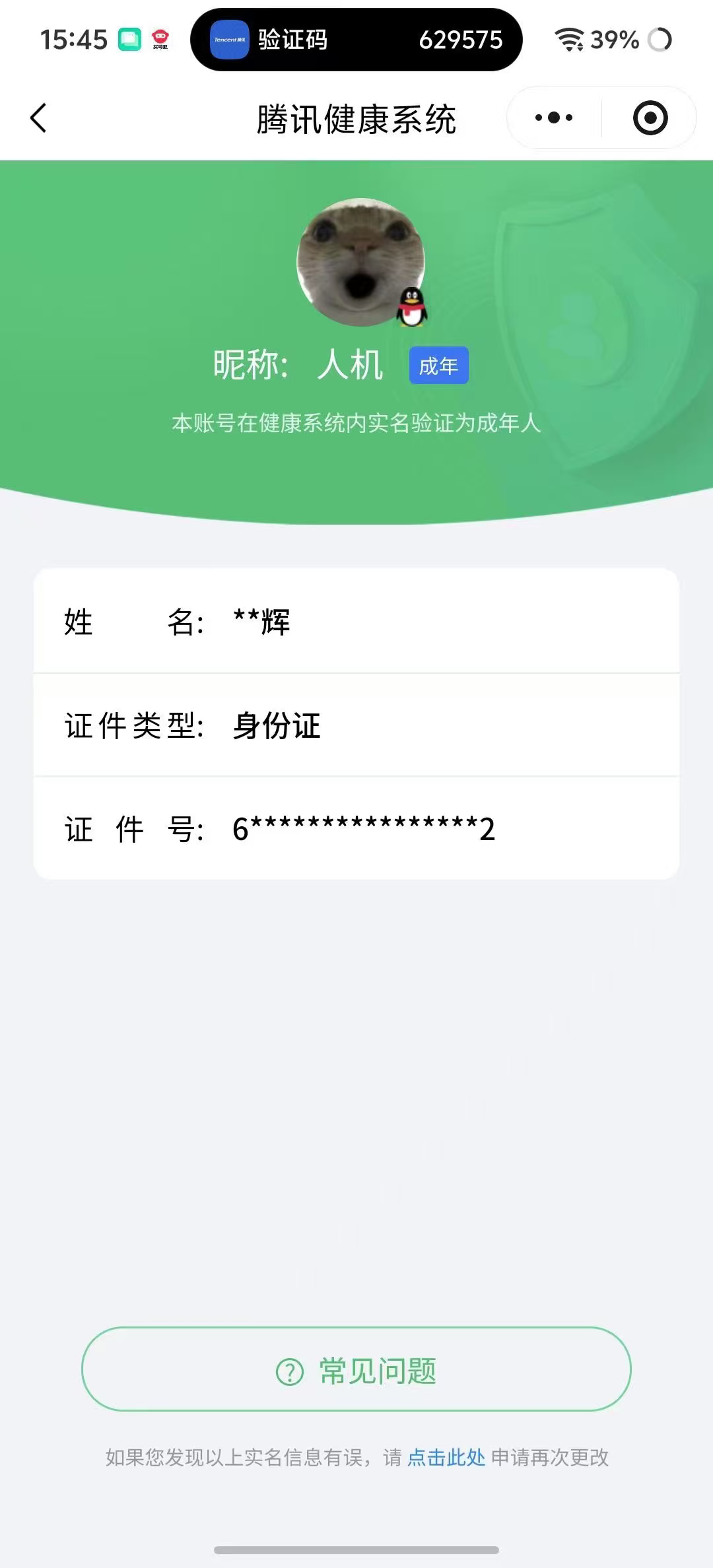Tap the Tencent logo in the notification banner

229,40
